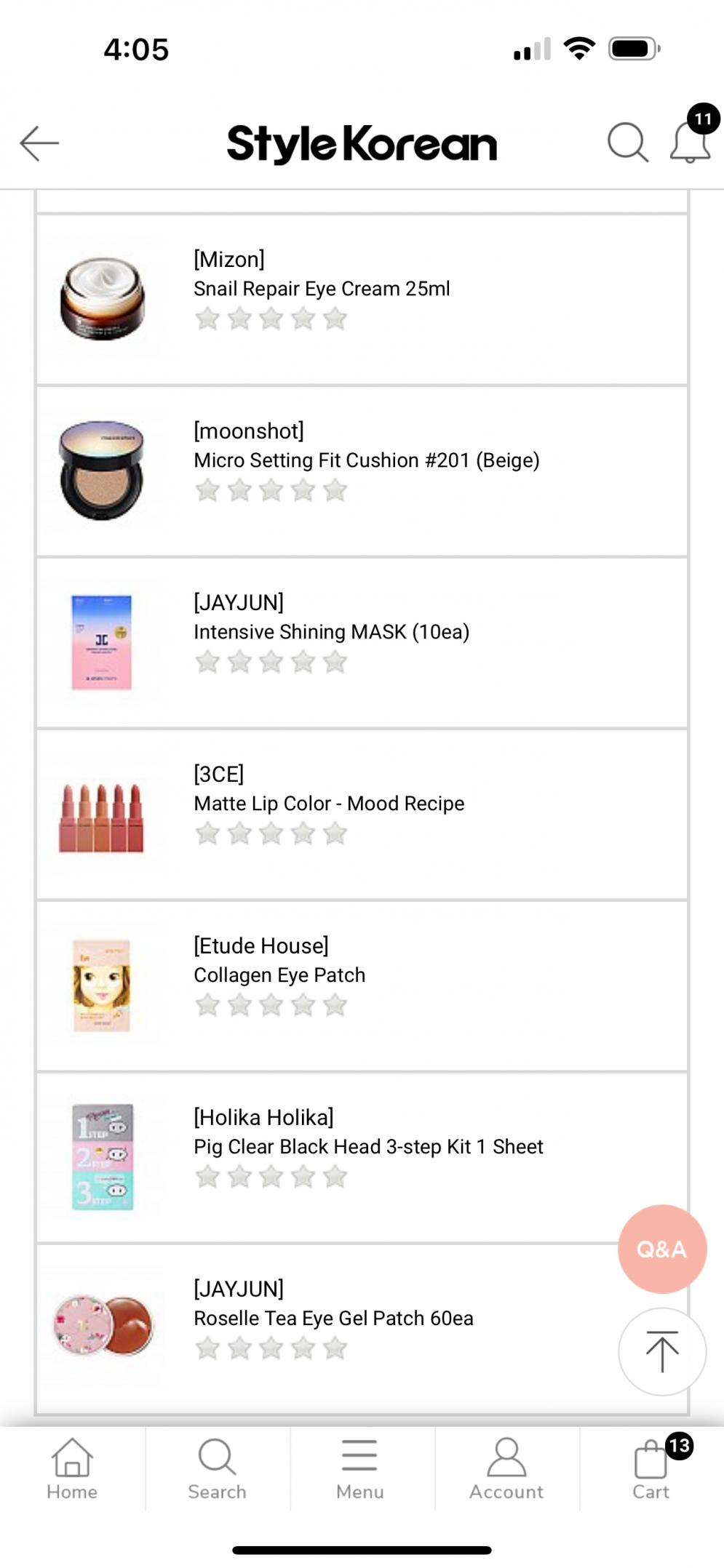Image resolution: width=724 pixels, height=1568 pixels.
Task: Open the notifications bell
Action: (x=690, y=142)
